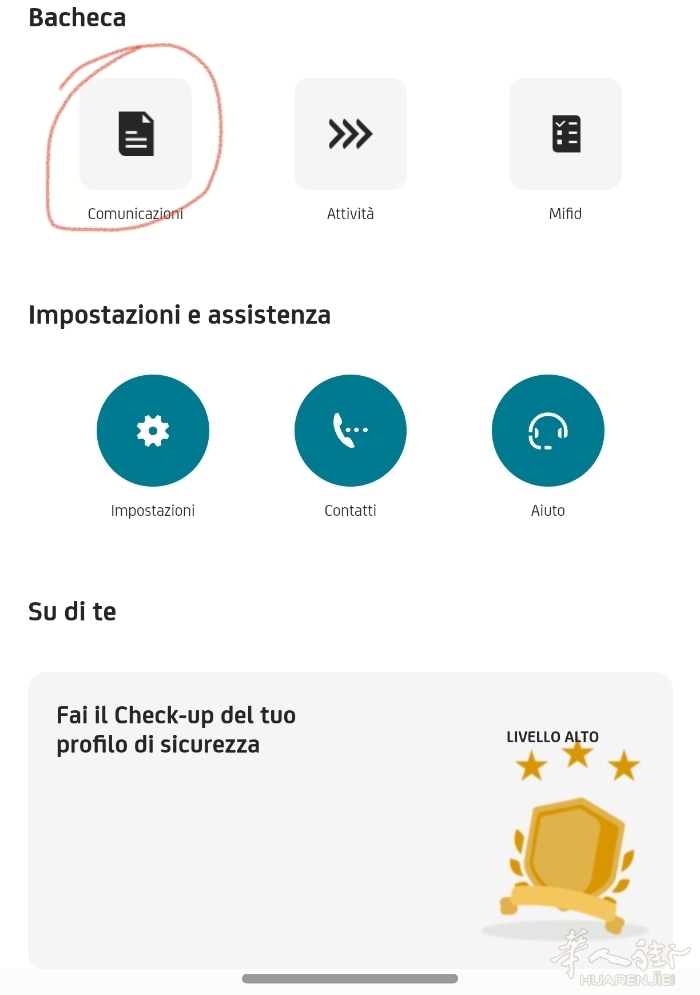Get help via Aiuto
This screenshot has width=700, height=995.
pos(548,431)
